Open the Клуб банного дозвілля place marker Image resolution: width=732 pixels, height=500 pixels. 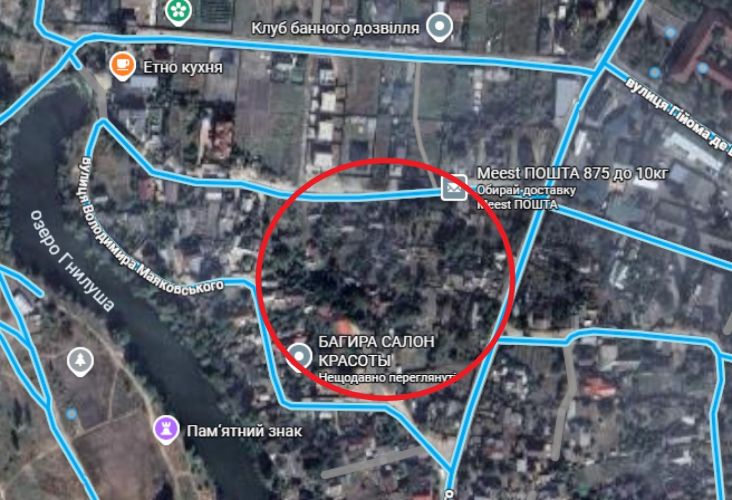coord(439,26)
